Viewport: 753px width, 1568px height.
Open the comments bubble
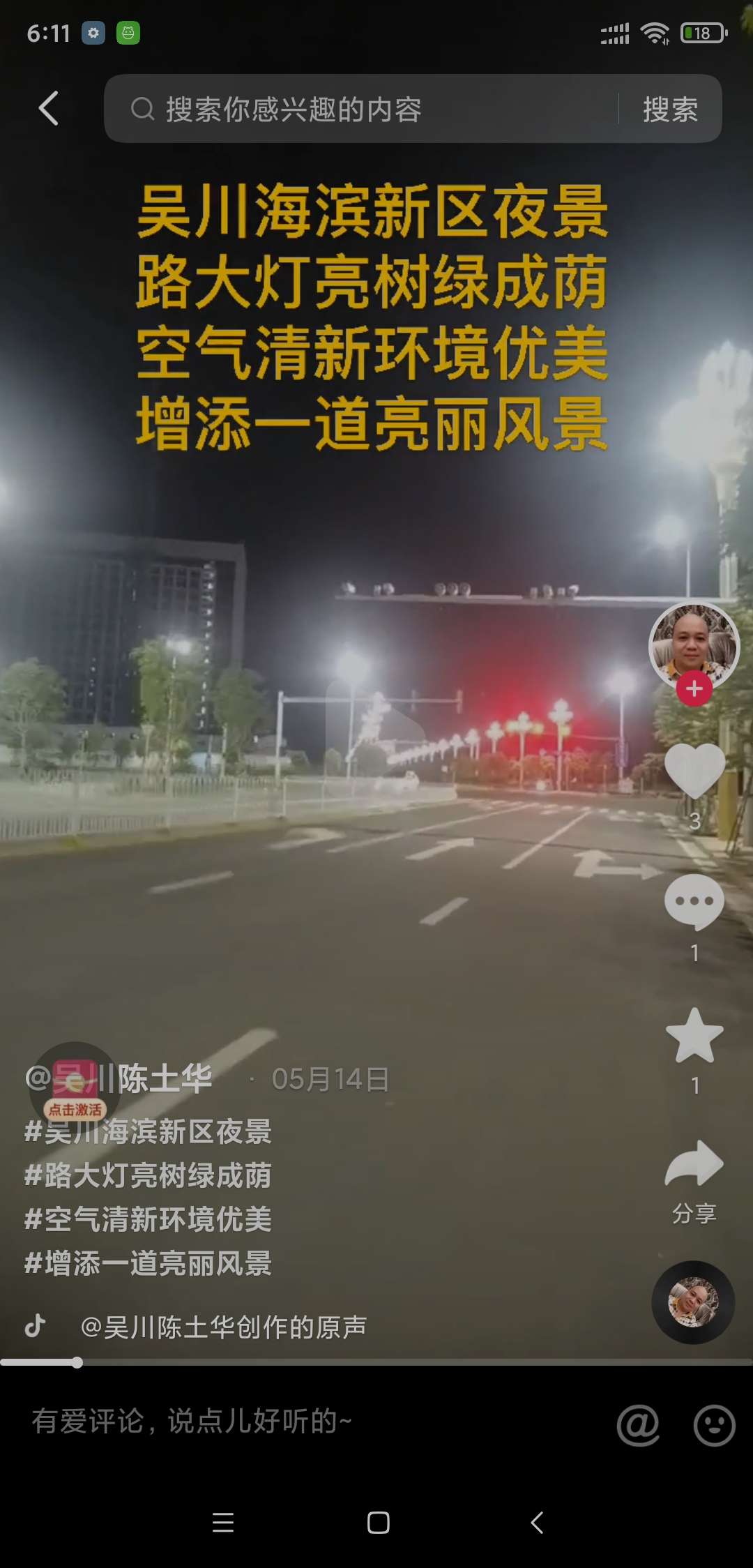click(694, 902)
